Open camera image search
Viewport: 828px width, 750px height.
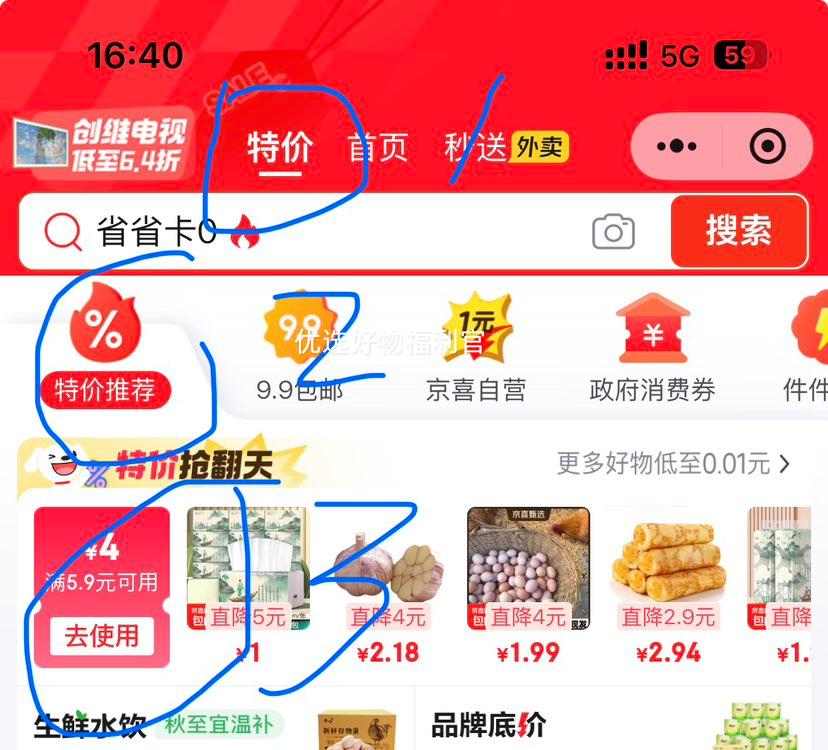613,233
